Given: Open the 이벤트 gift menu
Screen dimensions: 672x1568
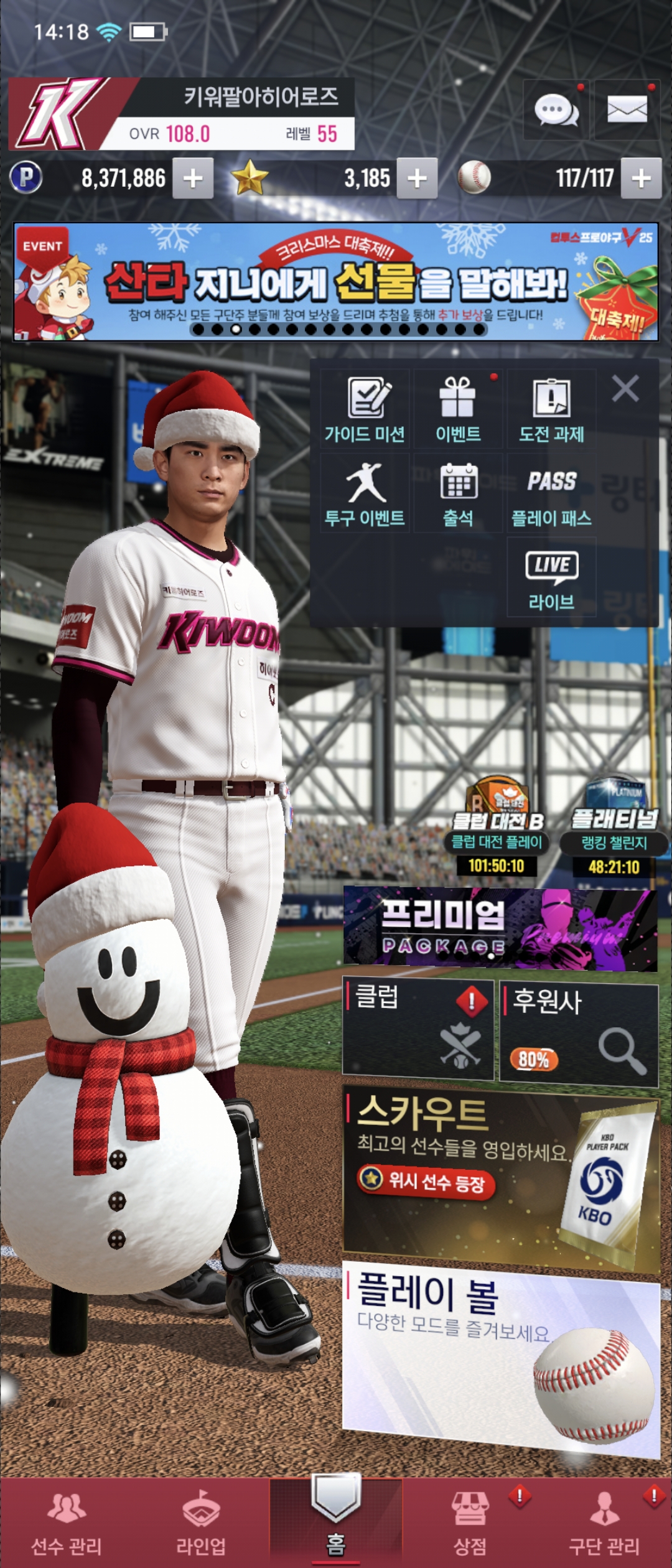Looking at the screenshot, I should click(458, 409).
